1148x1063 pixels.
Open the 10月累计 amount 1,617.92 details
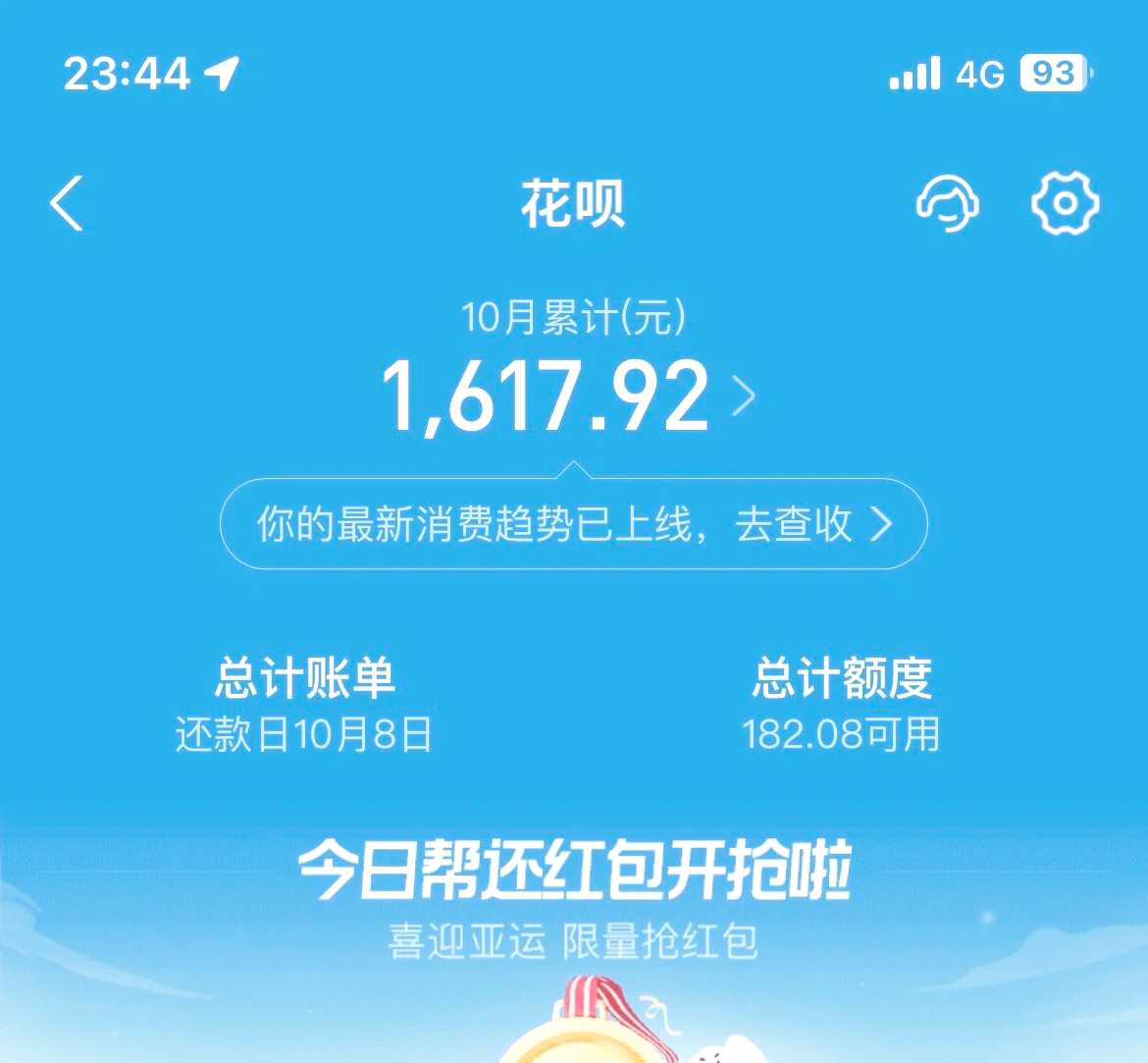(x=567, y=396)
